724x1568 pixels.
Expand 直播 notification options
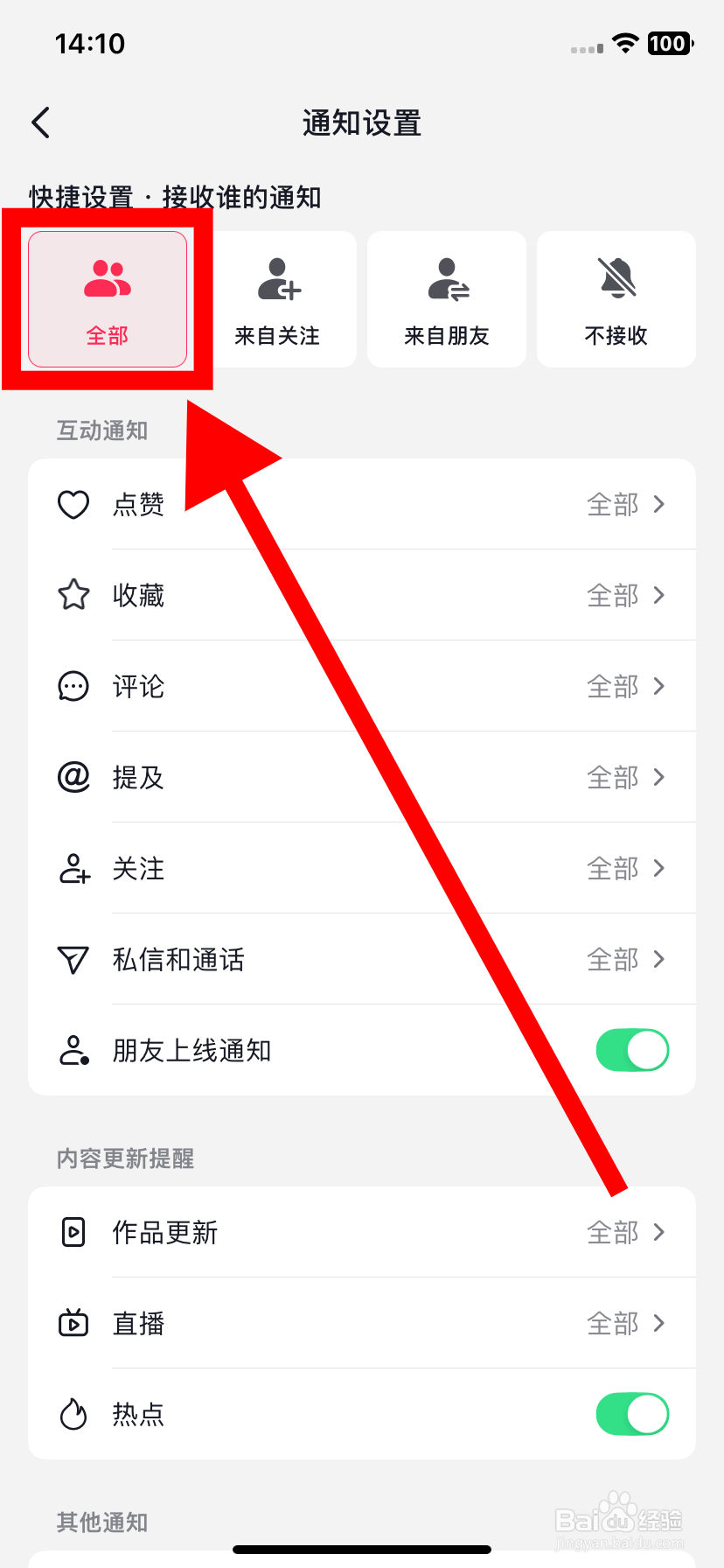(658, 1323)
